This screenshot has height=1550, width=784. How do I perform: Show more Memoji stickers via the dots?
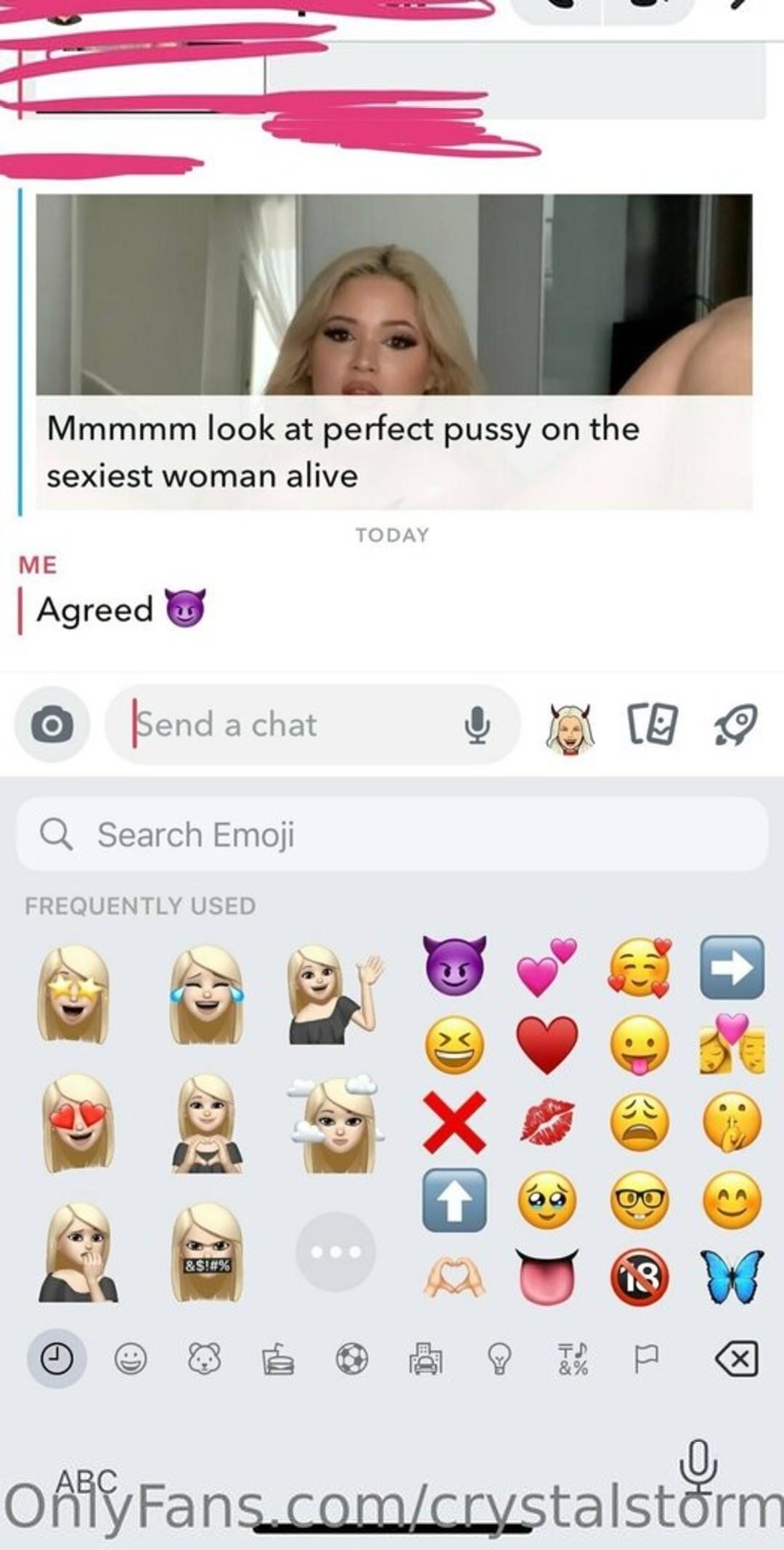pos(335,1252)
